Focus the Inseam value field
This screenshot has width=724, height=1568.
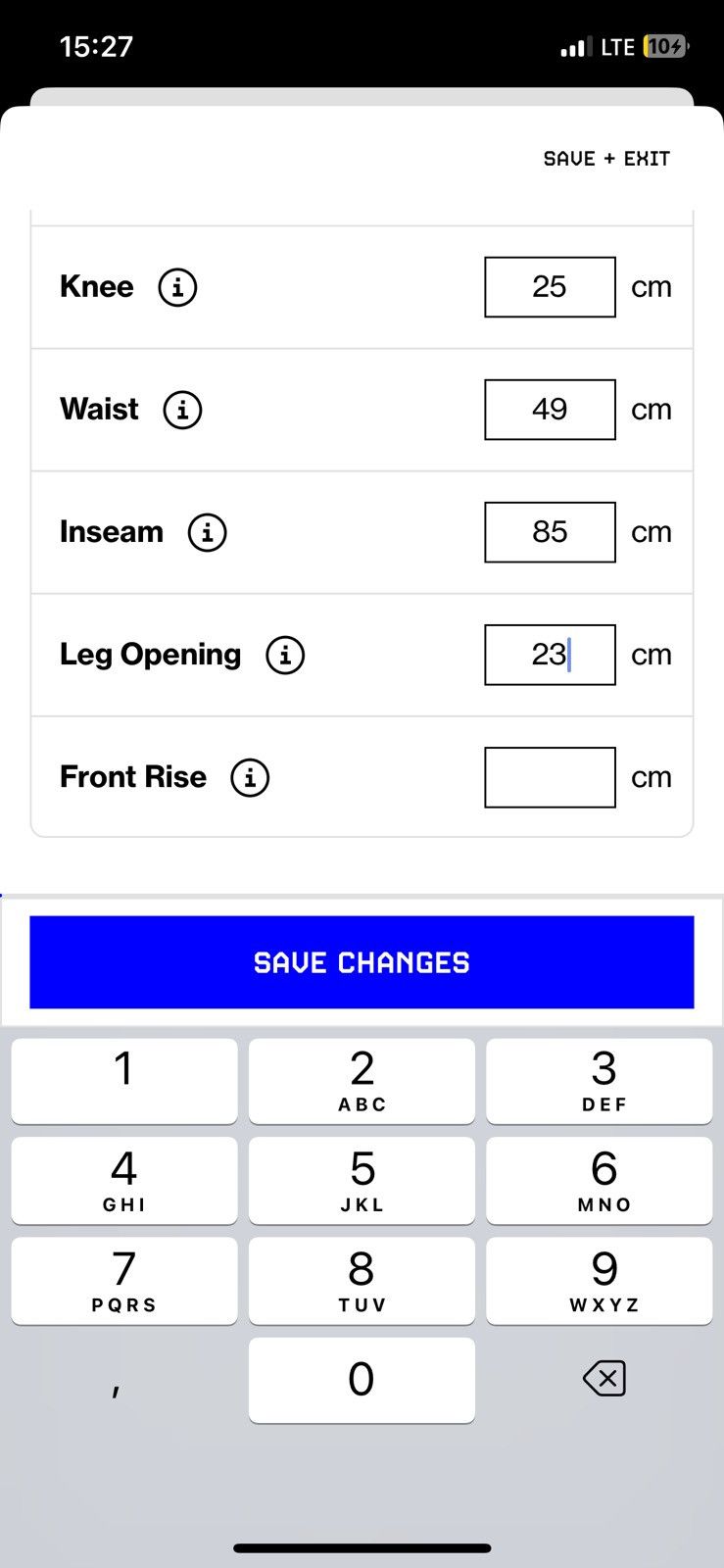[550, 532]
